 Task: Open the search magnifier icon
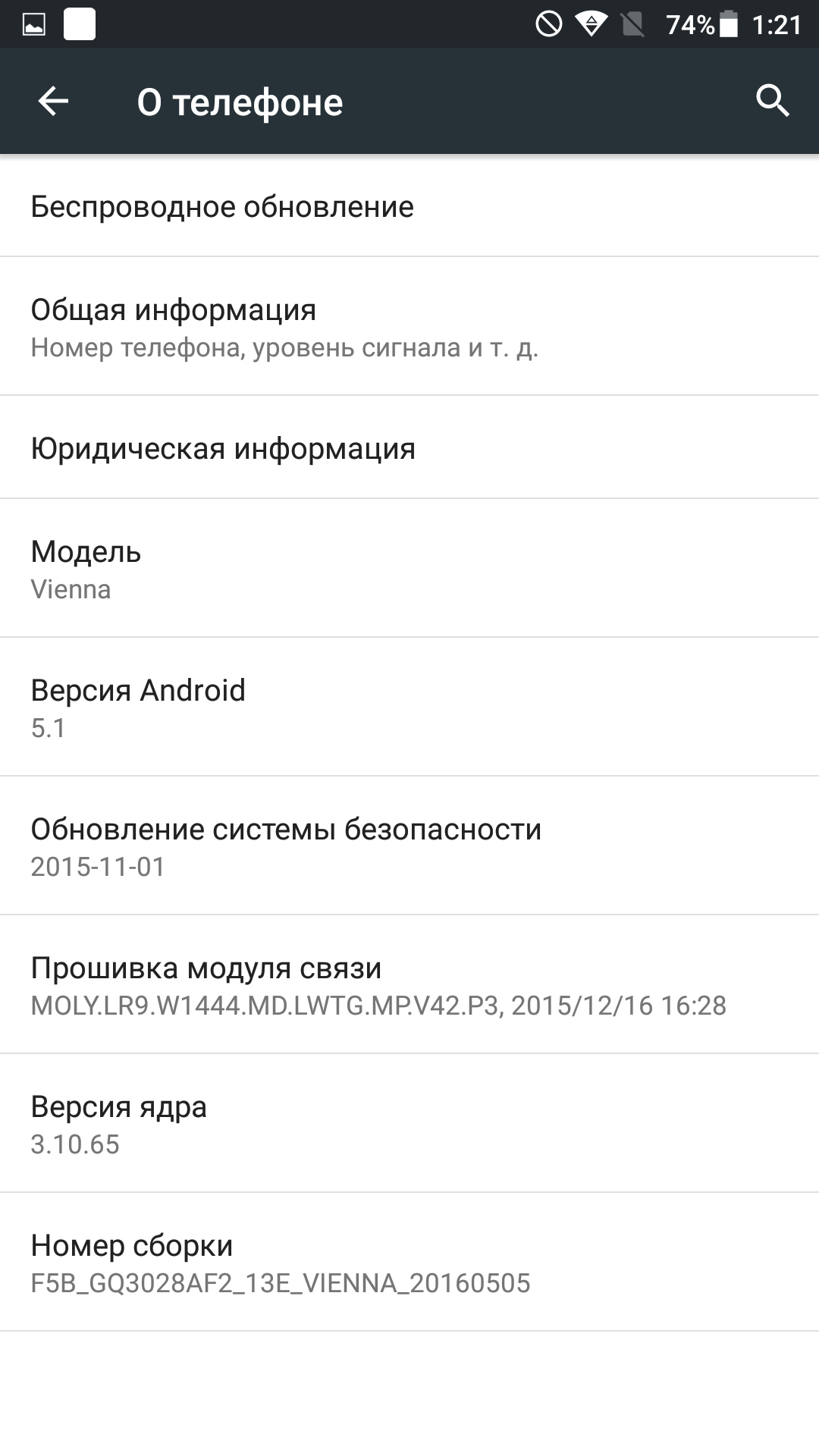(773, 101)
